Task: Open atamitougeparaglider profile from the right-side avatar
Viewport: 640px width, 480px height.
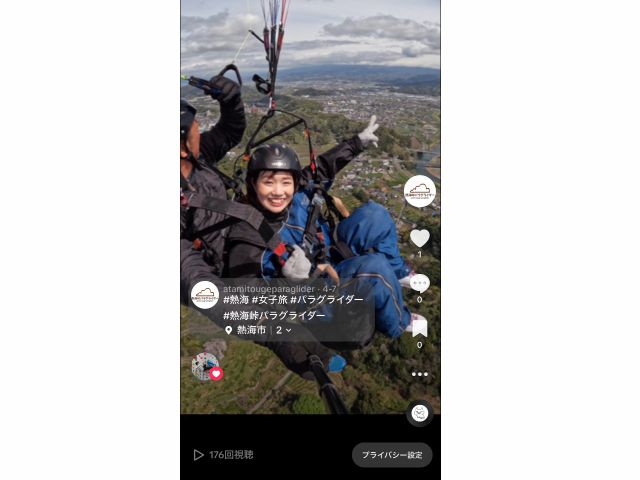Action: tap(419, 191)
